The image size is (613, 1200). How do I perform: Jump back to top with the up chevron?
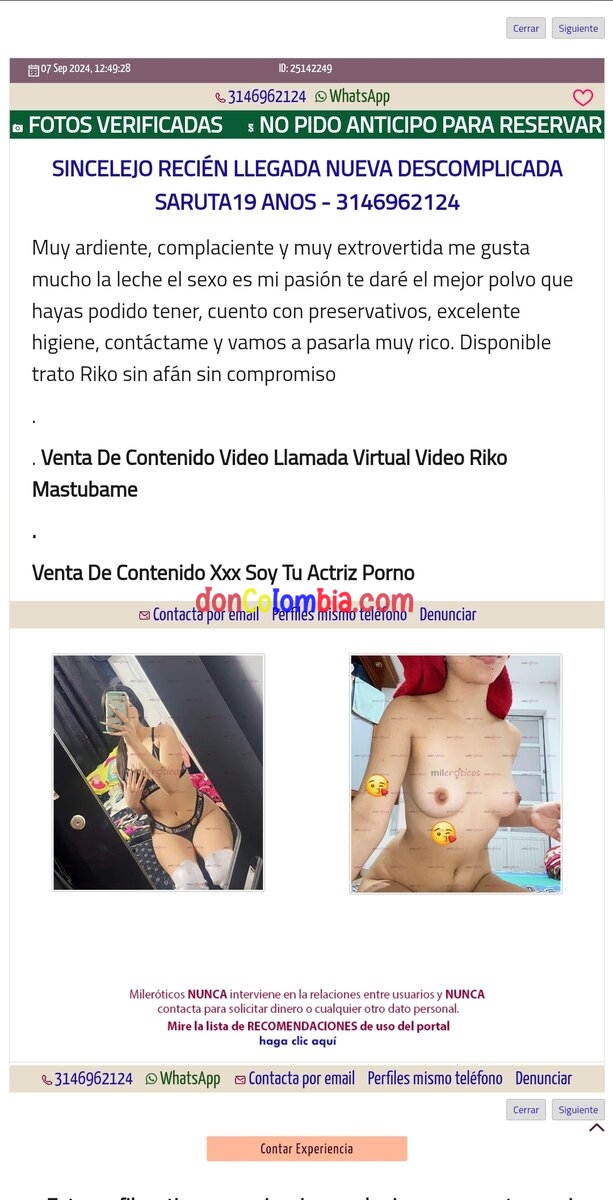coord(596,1128)
